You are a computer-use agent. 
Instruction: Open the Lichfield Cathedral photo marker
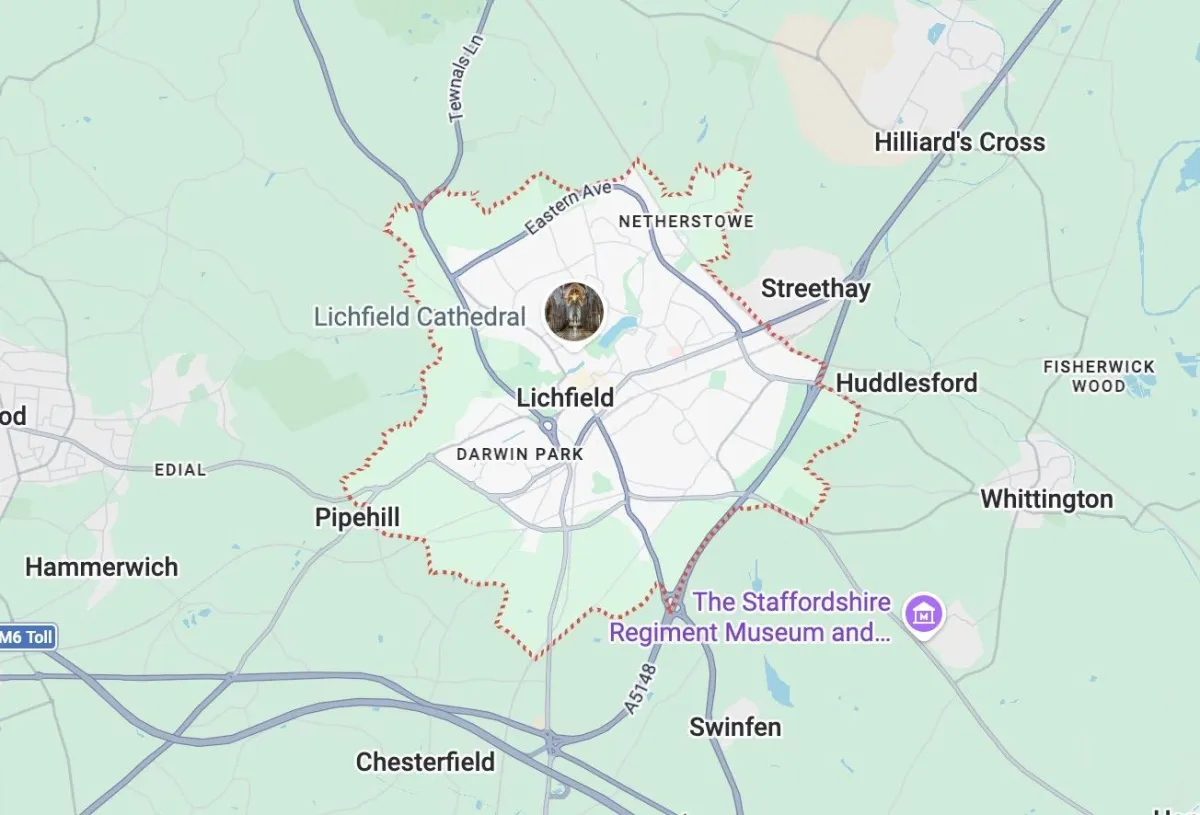(x=574, y=311)
